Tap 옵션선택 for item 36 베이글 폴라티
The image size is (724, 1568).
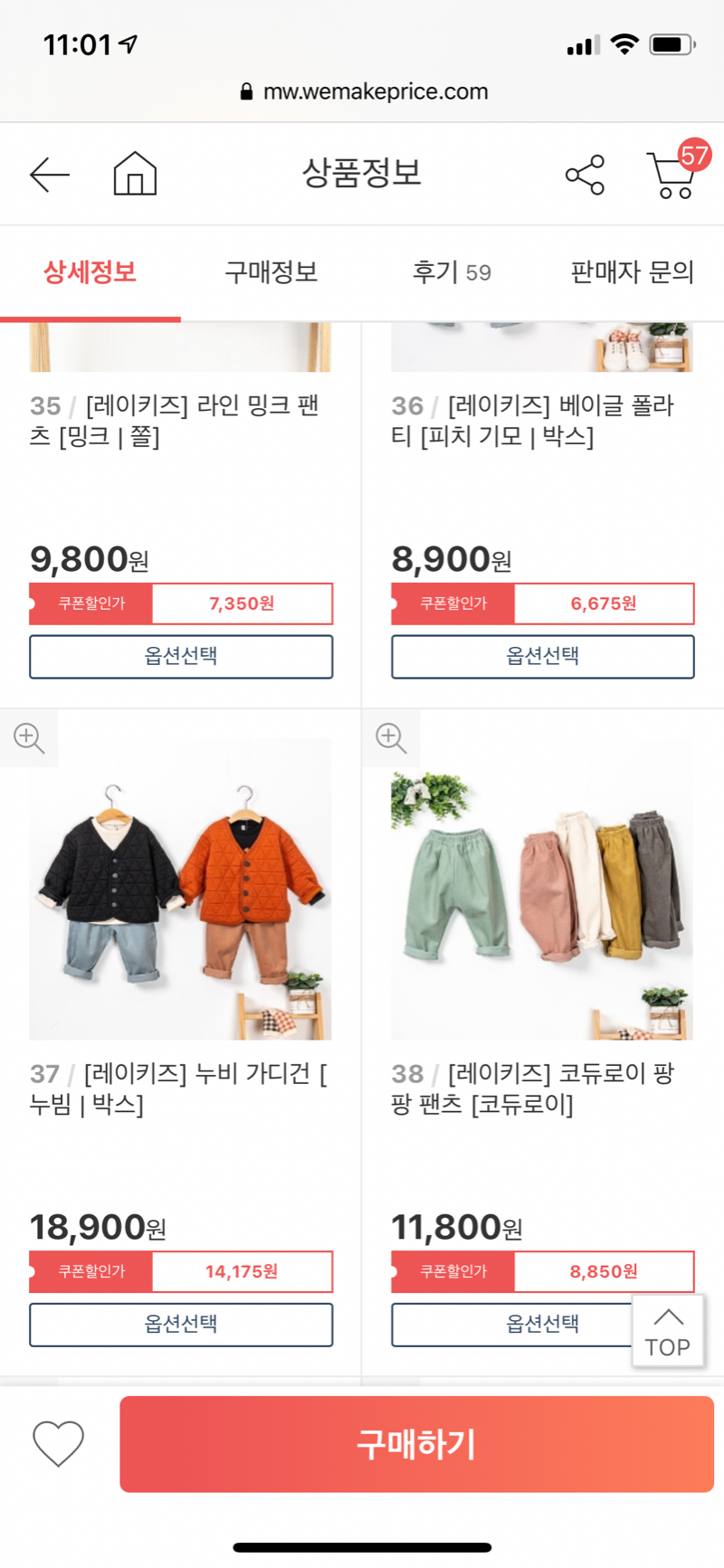[x=542, y=656]
